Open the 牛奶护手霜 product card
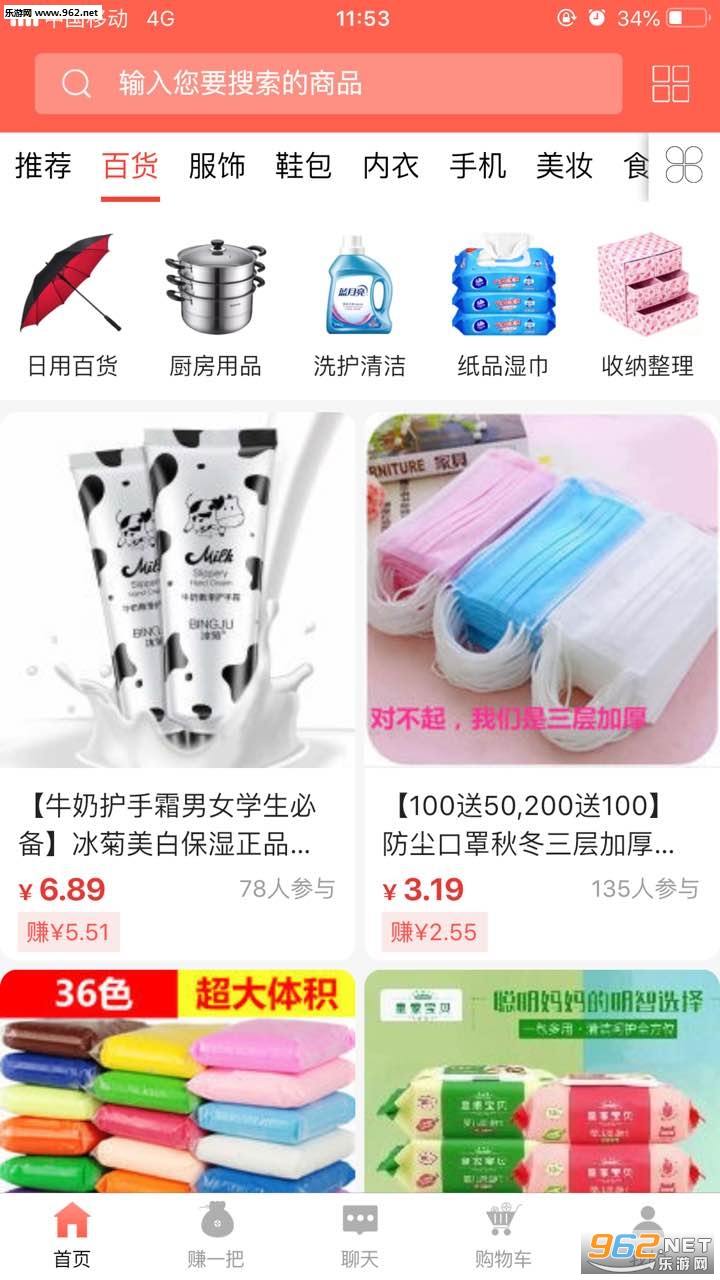 [177, 685]
